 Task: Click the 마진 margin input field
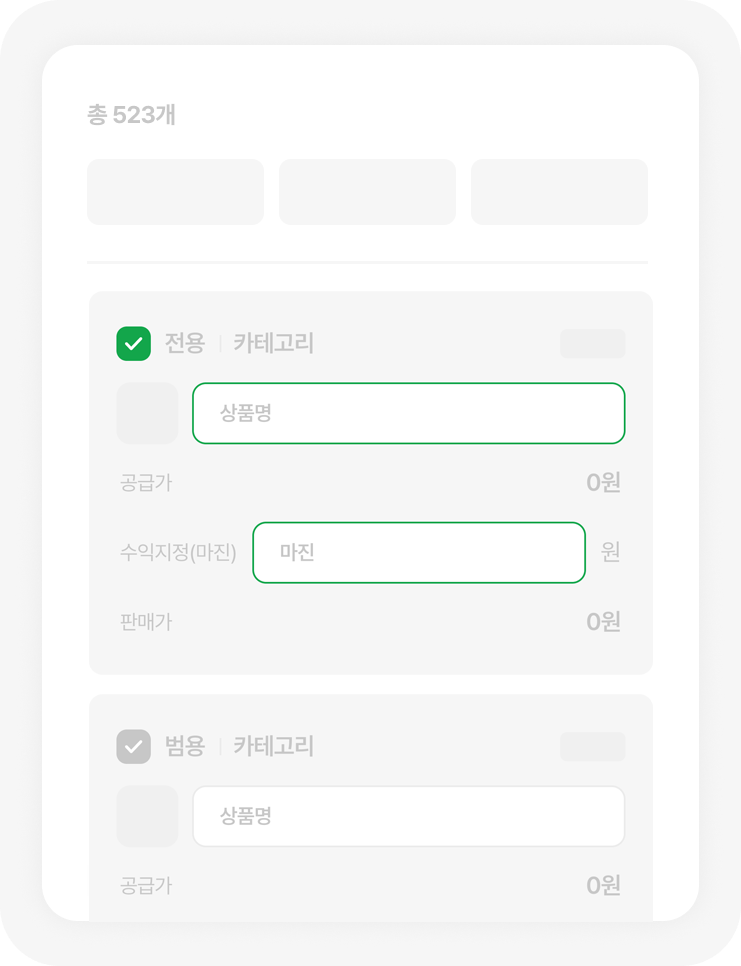(x=419, y=552)
